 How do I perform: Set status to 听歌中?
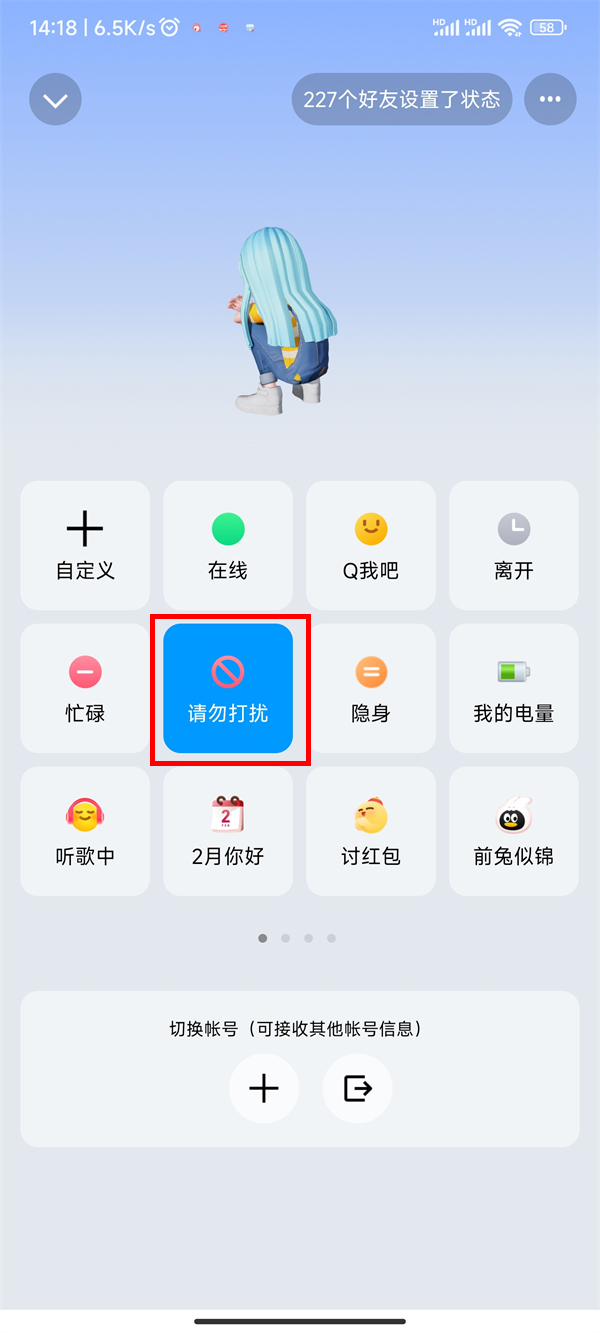85,831
